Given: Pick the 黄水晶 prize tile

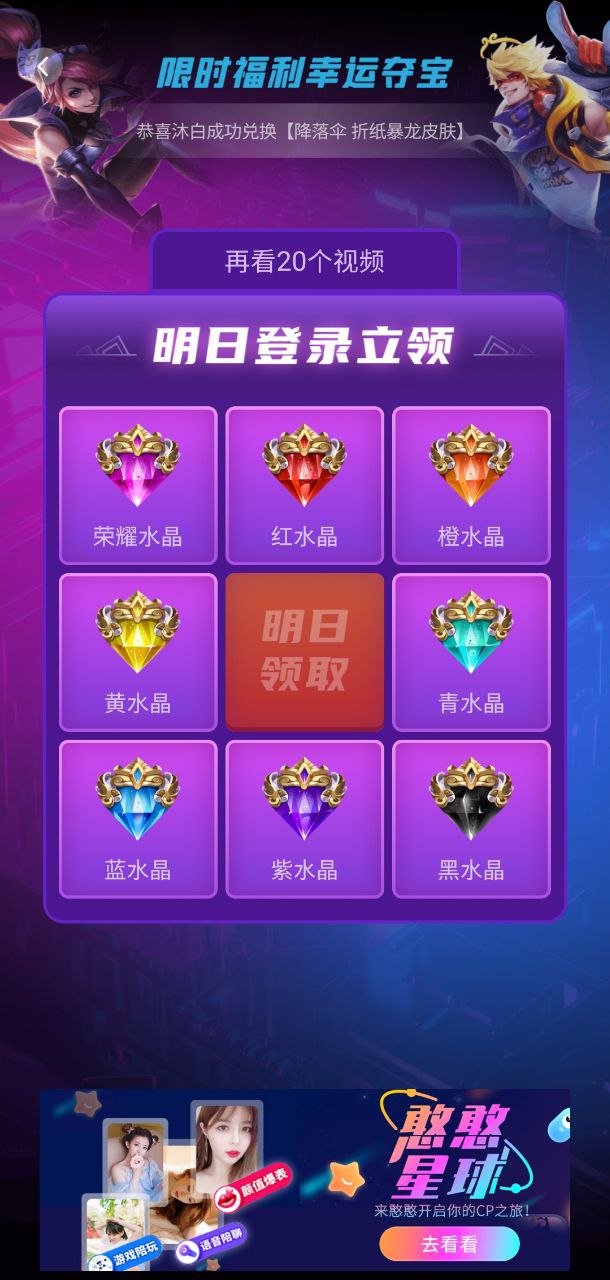Looking at the screenshot, I should pyautogui.click(x=138, y=652).
